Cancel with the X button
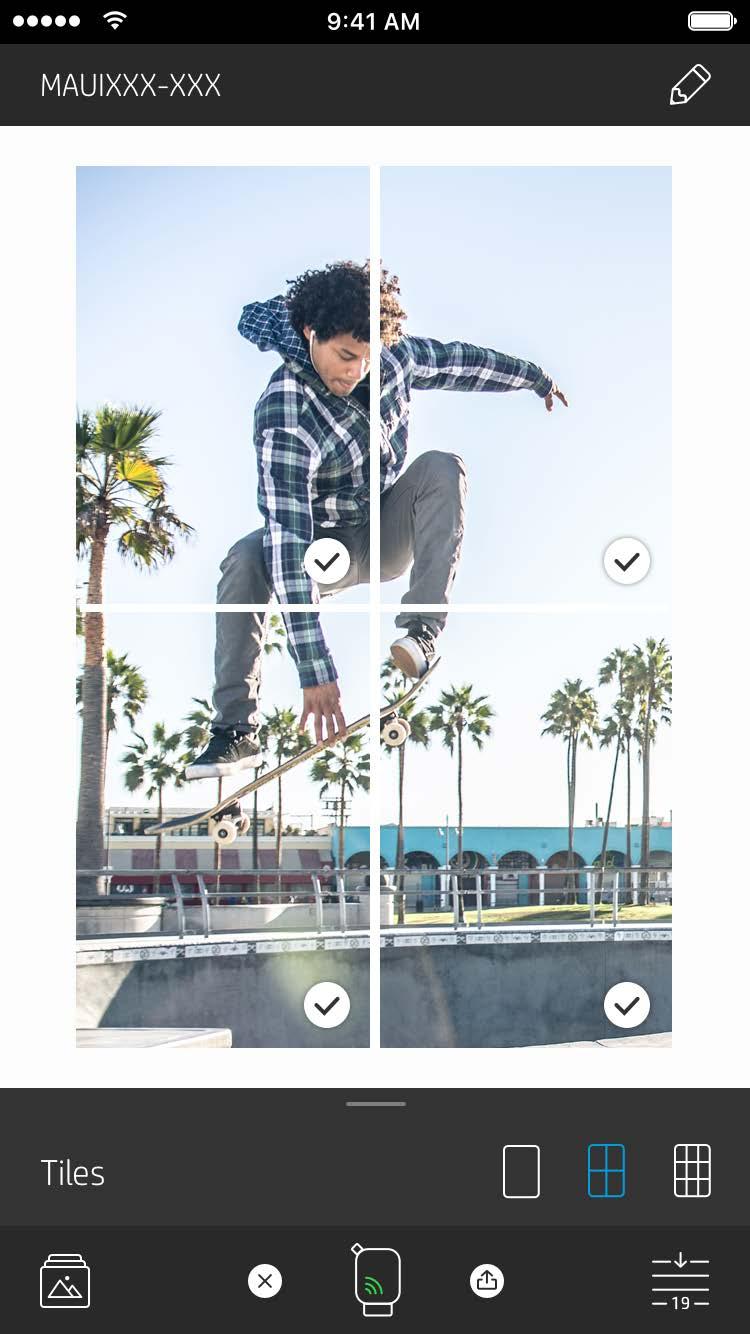 tap(265, 1281)
